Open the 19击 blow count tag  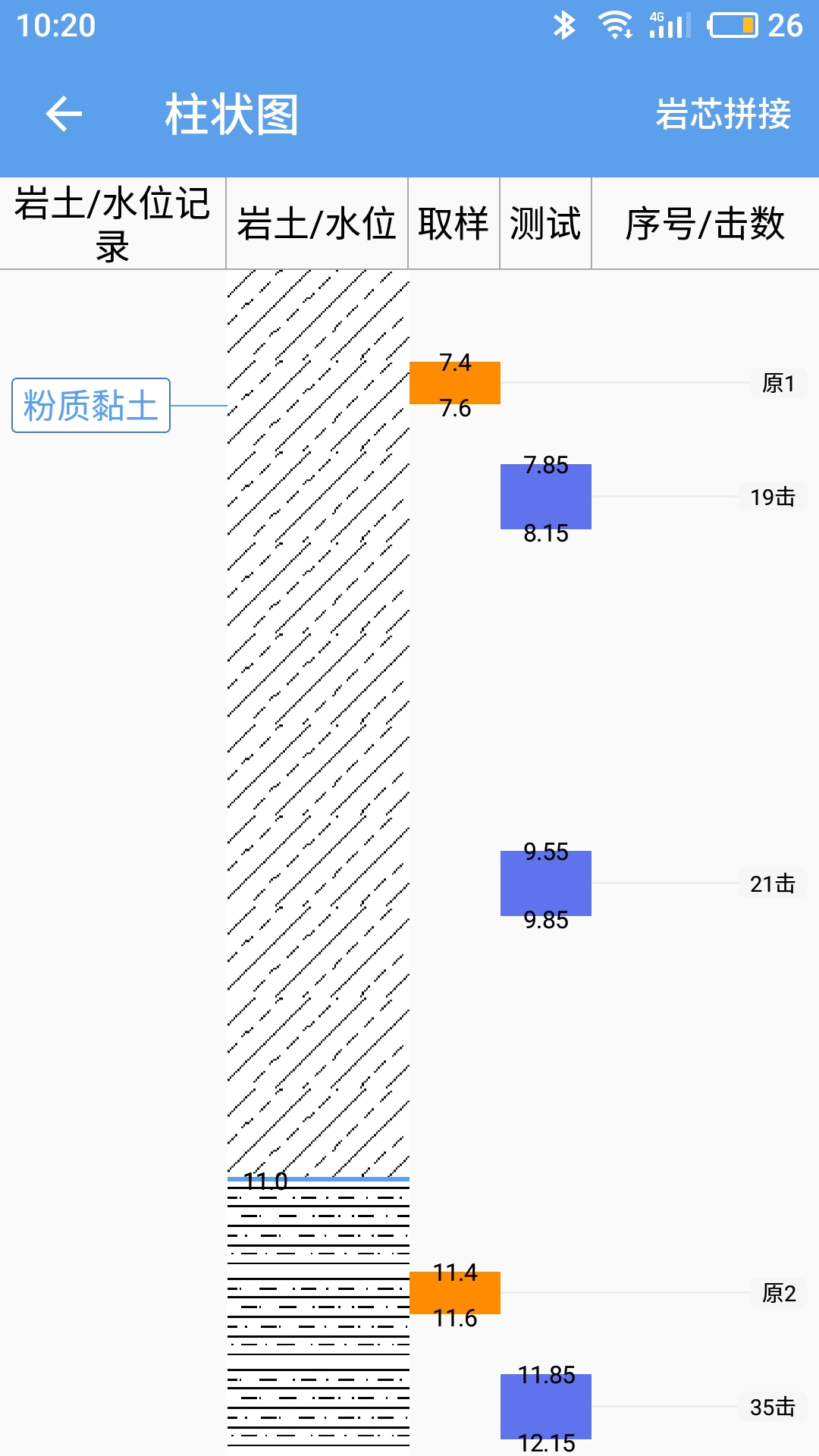point(773,497)
